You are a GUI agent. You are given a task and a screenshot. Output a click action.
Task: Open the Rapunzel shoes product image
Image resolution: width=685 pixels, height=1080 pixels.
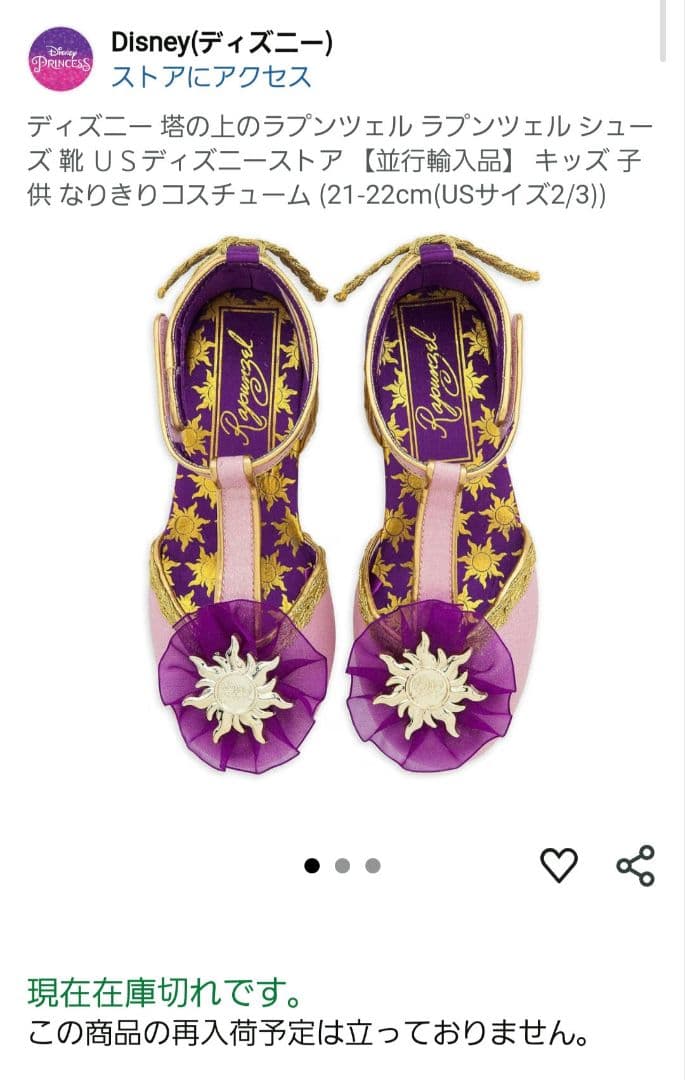tap(342, 505)
